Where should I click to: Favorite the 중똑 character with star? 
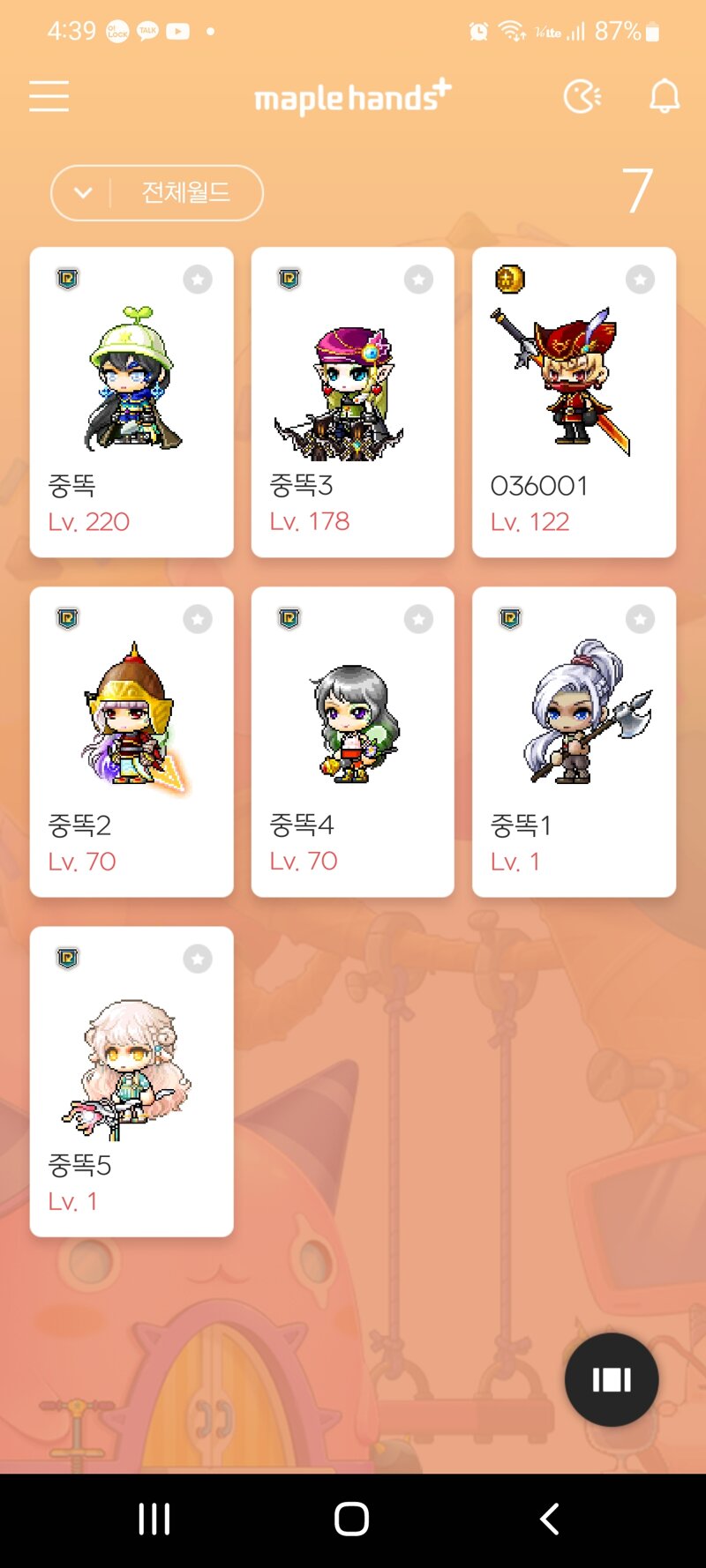(198, 280)
